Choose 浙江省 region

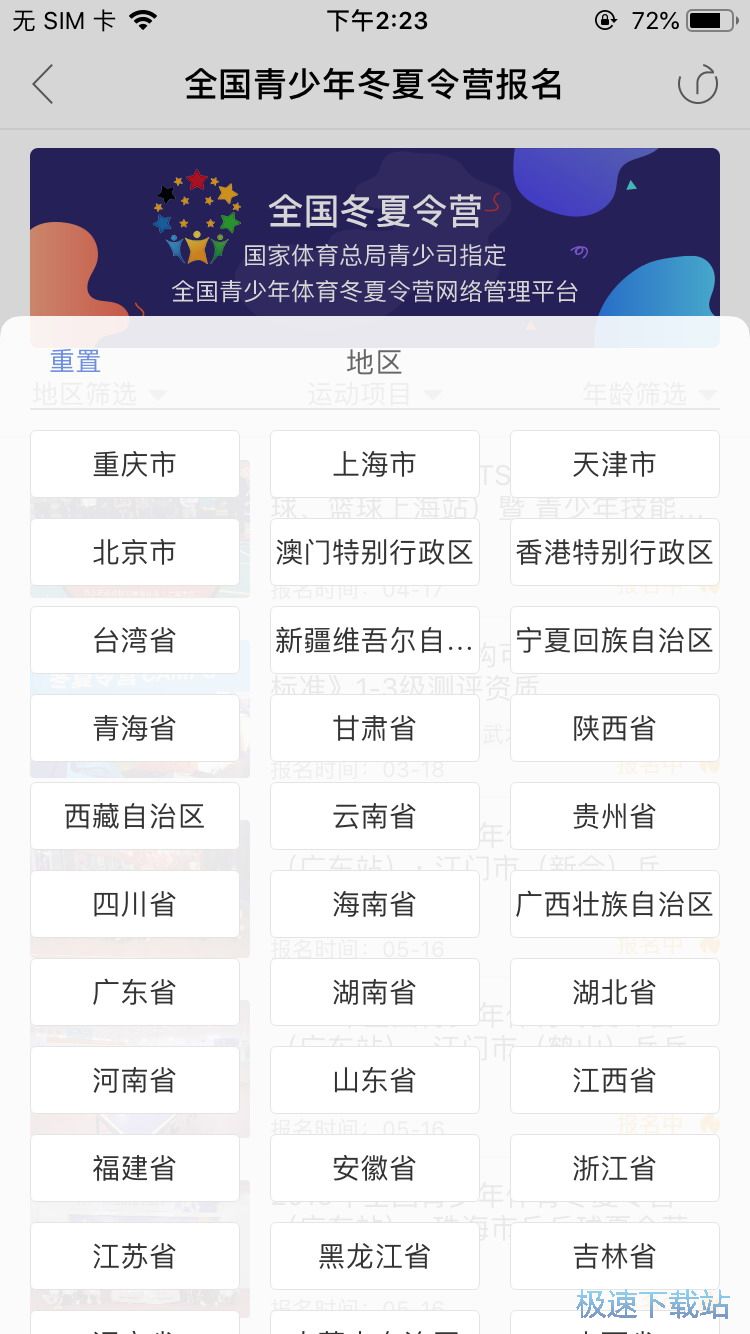click(x=615, y=1168)
